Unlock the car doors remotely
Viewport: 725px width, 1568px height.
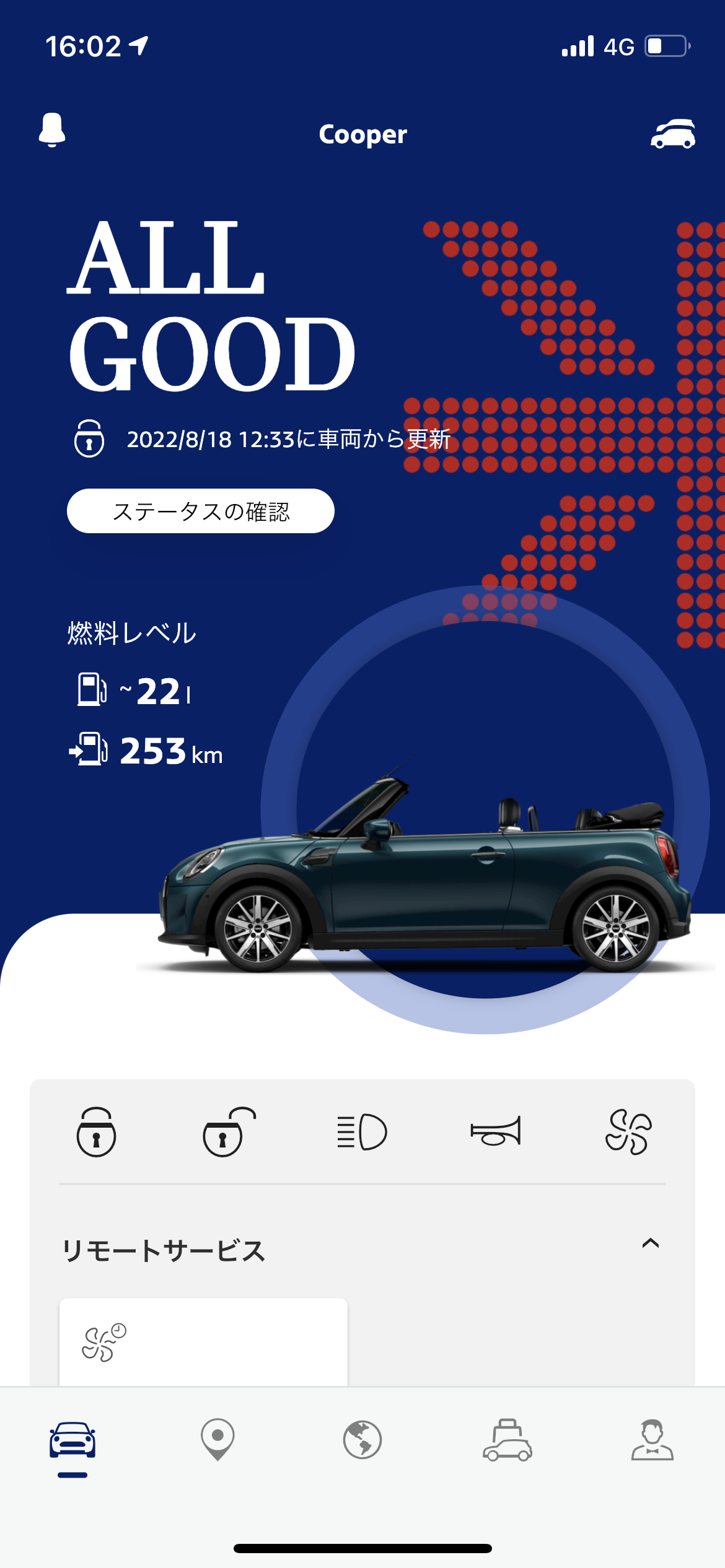229,1131
